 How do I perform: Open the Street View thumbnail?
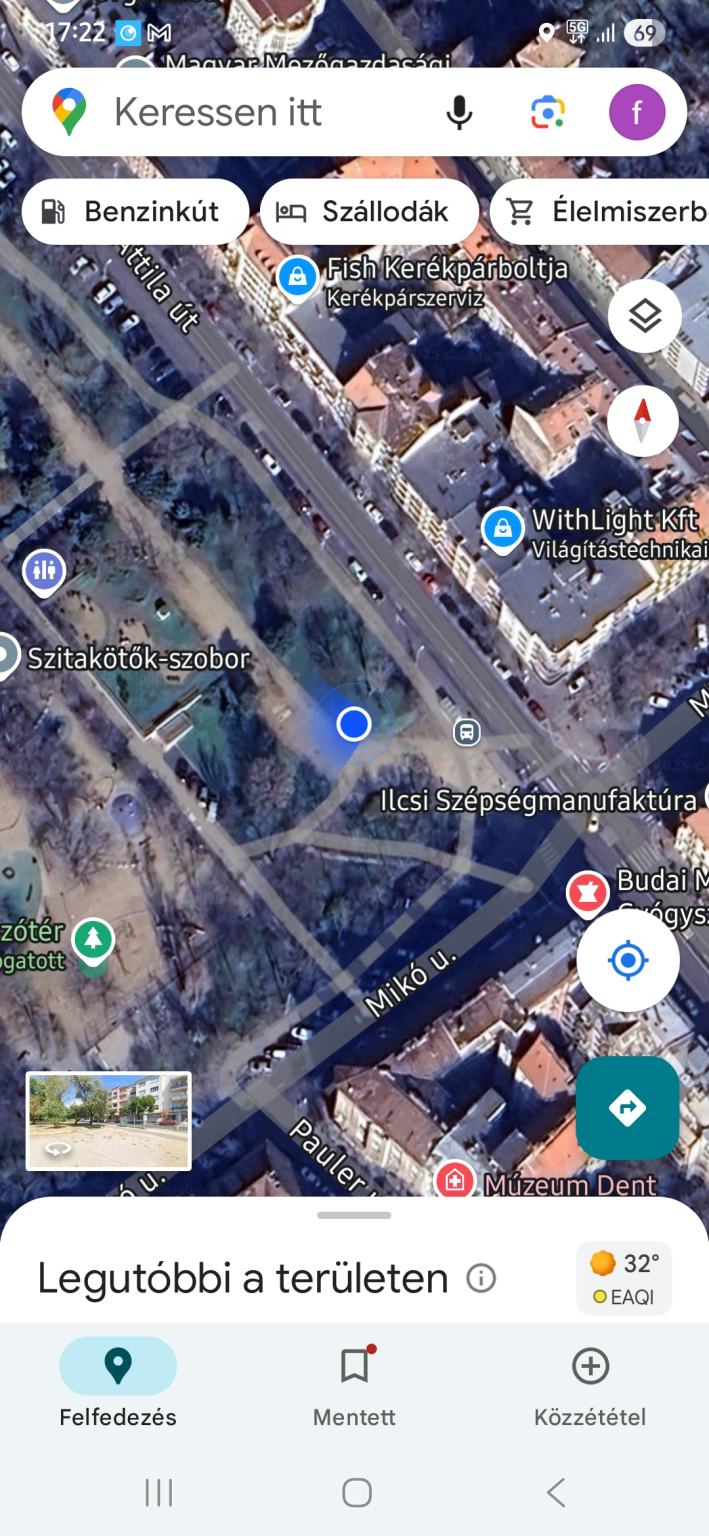coord(108,1120)
